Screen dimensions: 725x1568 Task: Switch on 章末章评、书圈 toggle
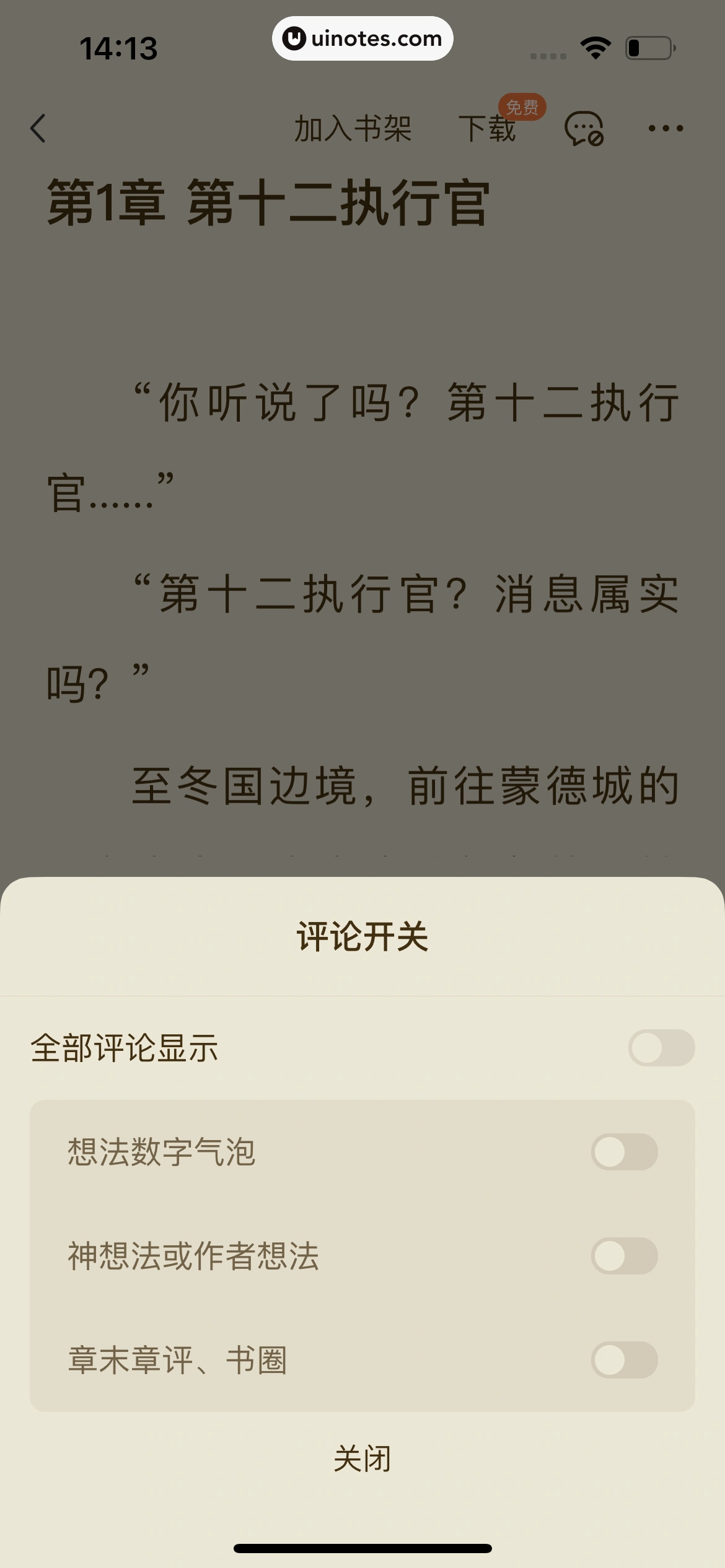click(624, 1360)
